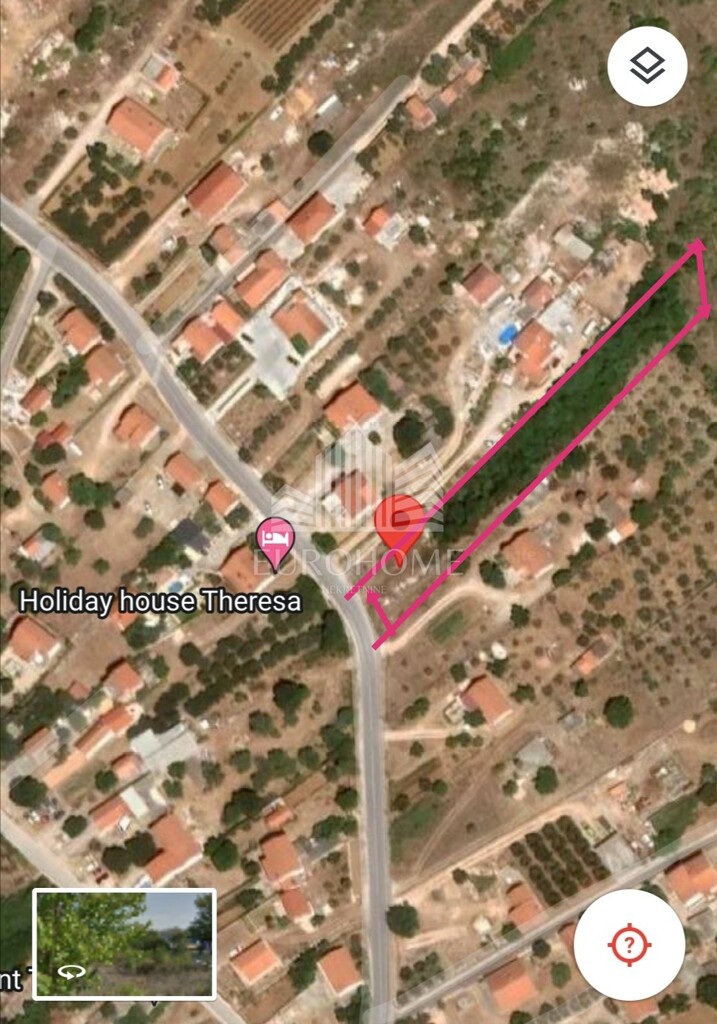Image resolution: width=717 pixels, height=1024 pixels.
Task: Select the Holiday house Theresa marker
Action: coord(275,541)
